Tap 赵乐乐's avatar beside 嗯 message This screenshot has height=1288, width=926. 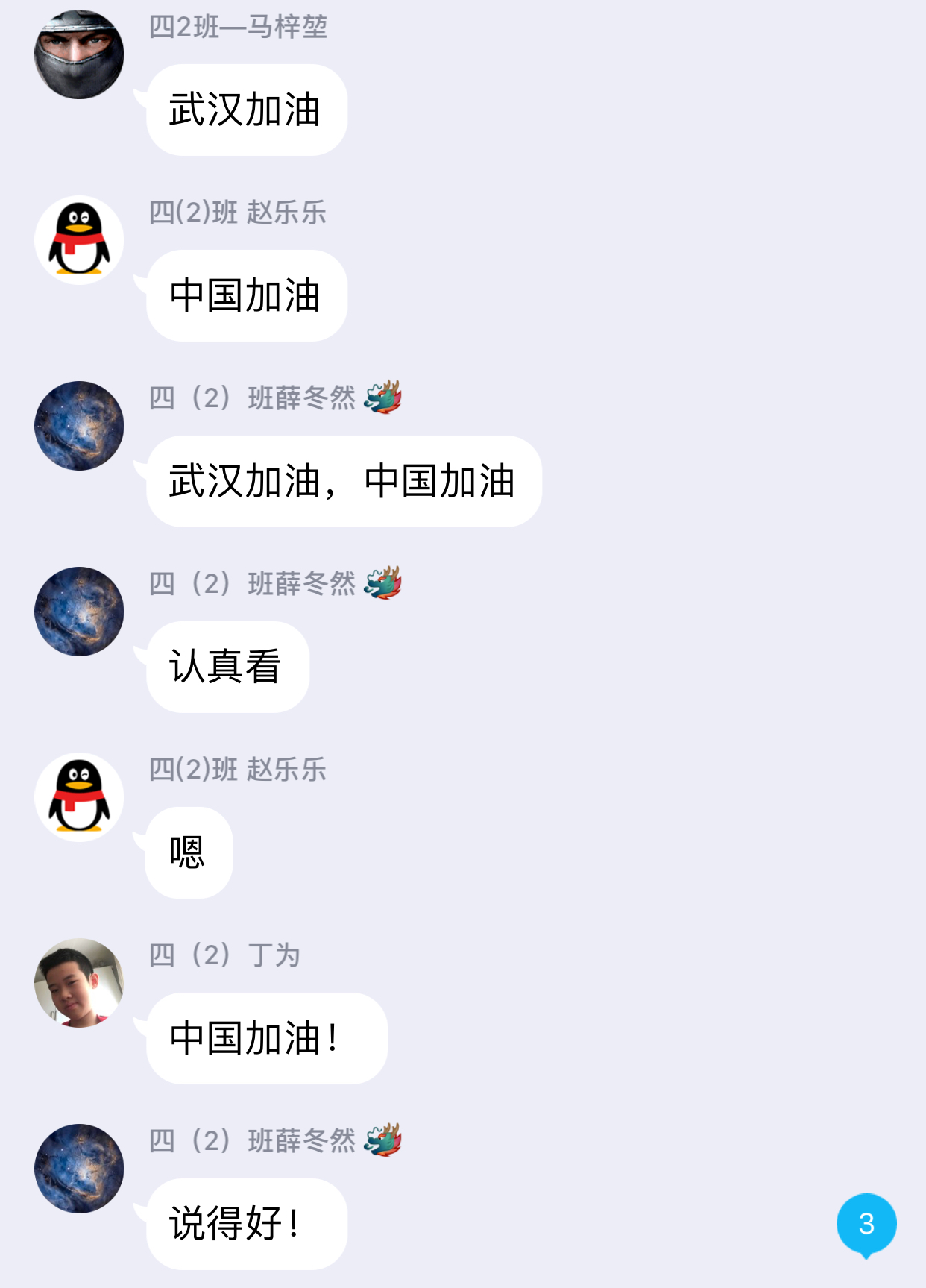79,797
